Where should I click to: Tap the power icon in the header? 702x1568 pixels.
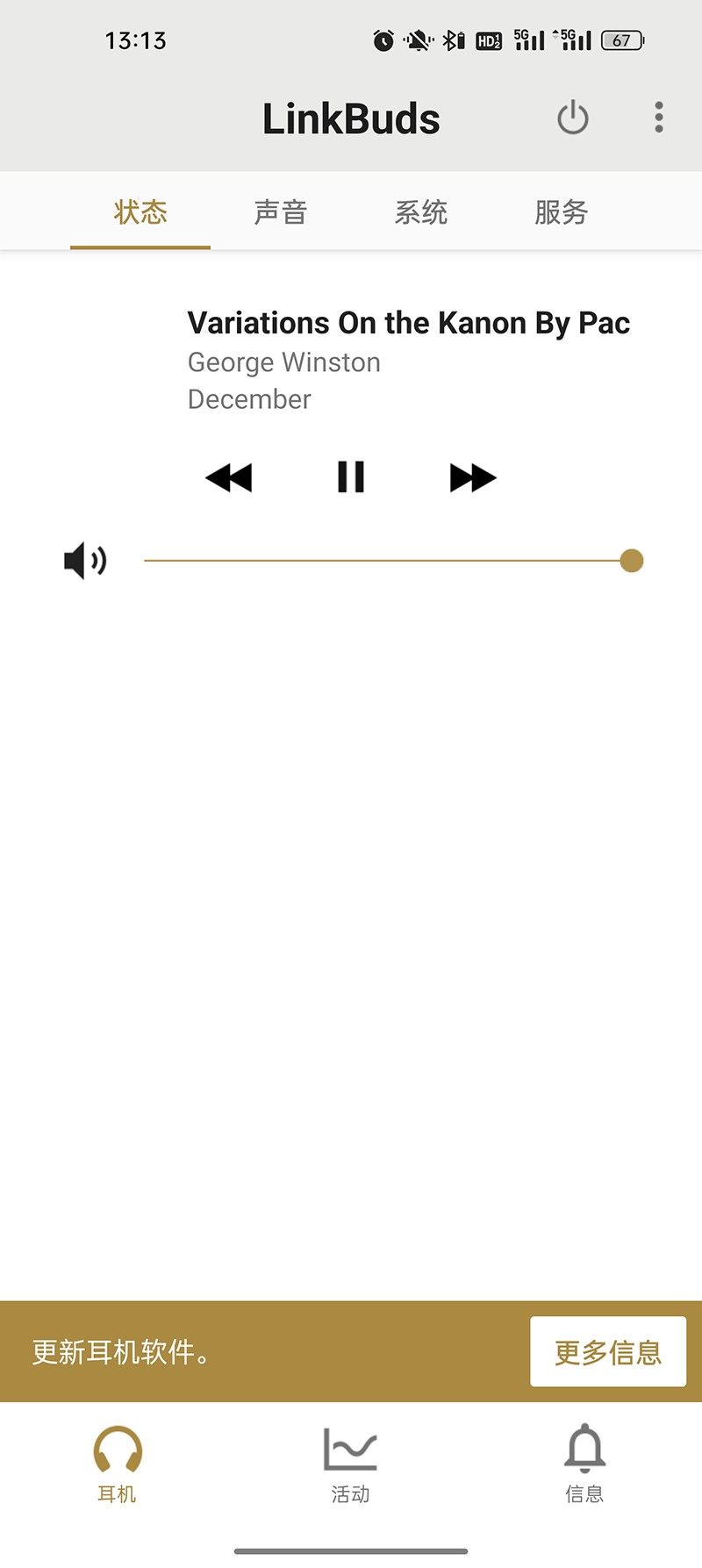(572, 118)
